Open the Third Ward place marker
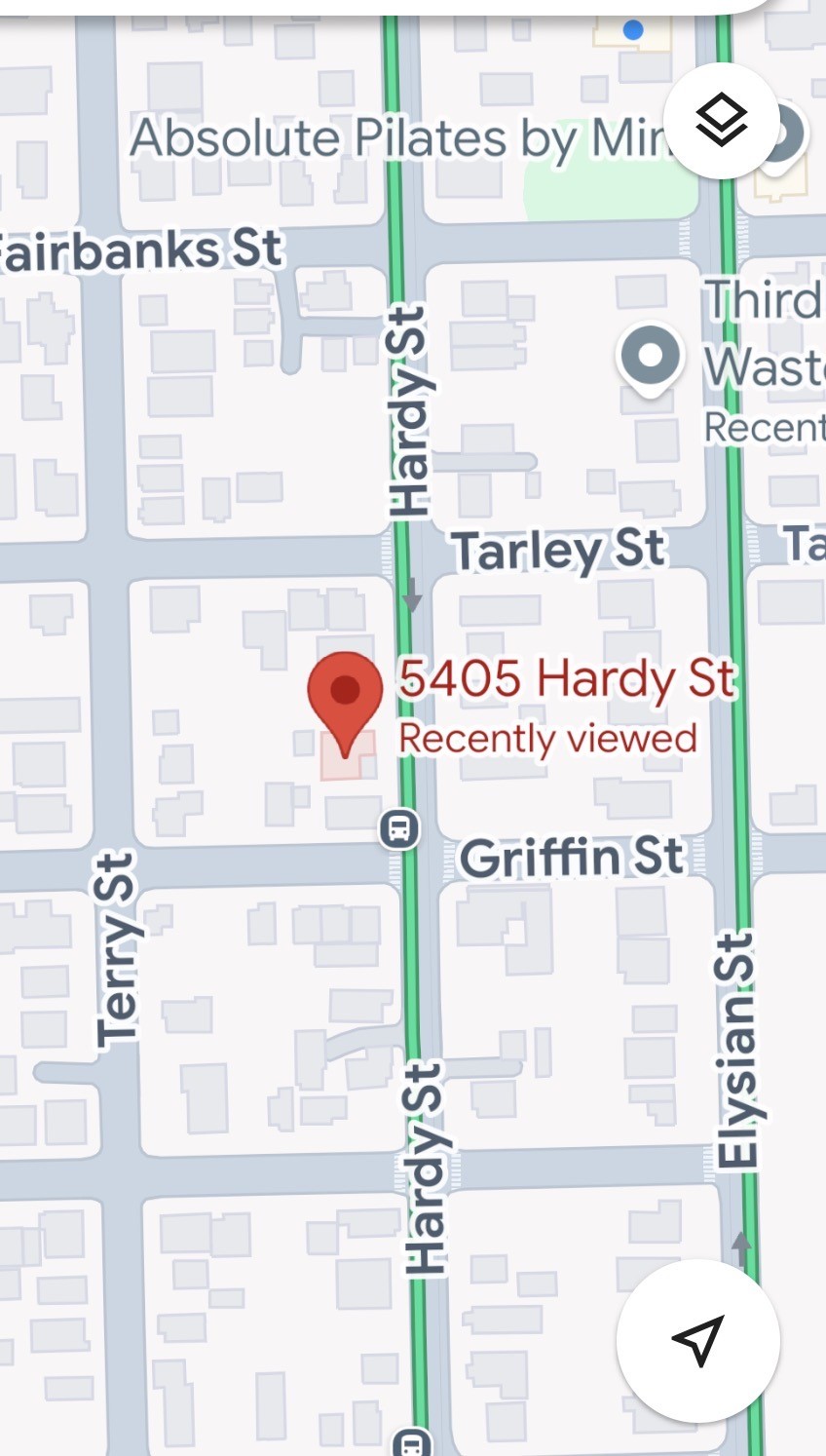 tap(650, 359)
